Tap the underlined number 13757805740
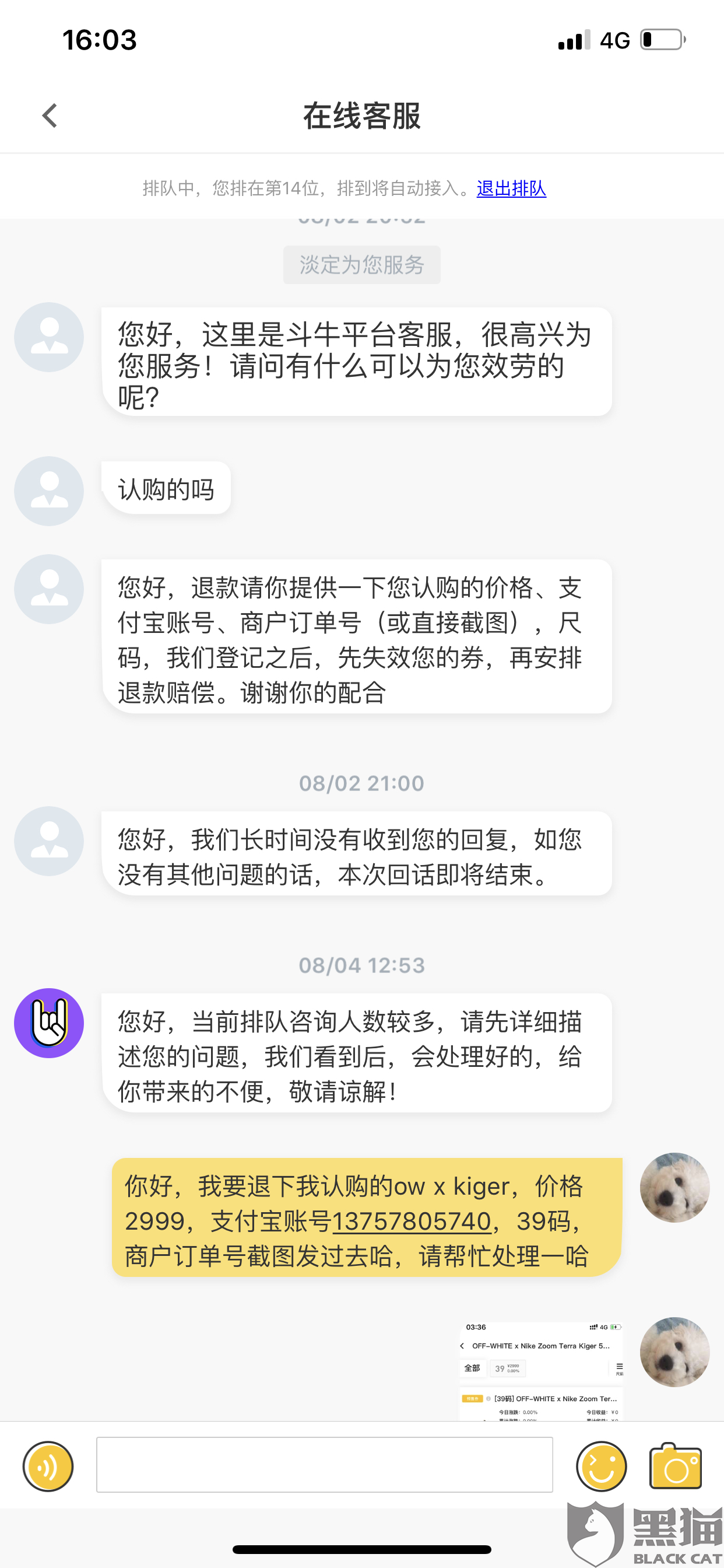 point(412,1221)
